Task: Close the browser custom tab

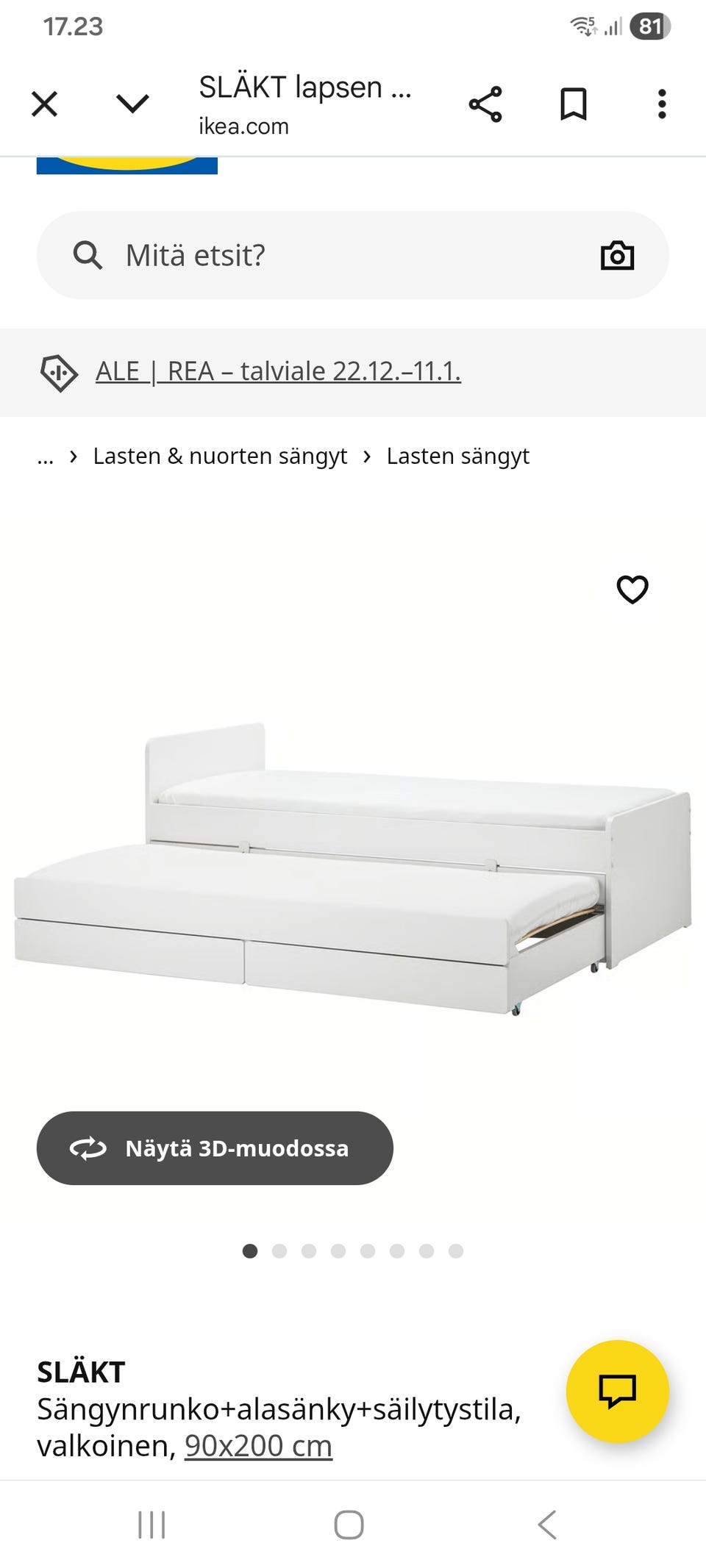Action: [45, 104]
